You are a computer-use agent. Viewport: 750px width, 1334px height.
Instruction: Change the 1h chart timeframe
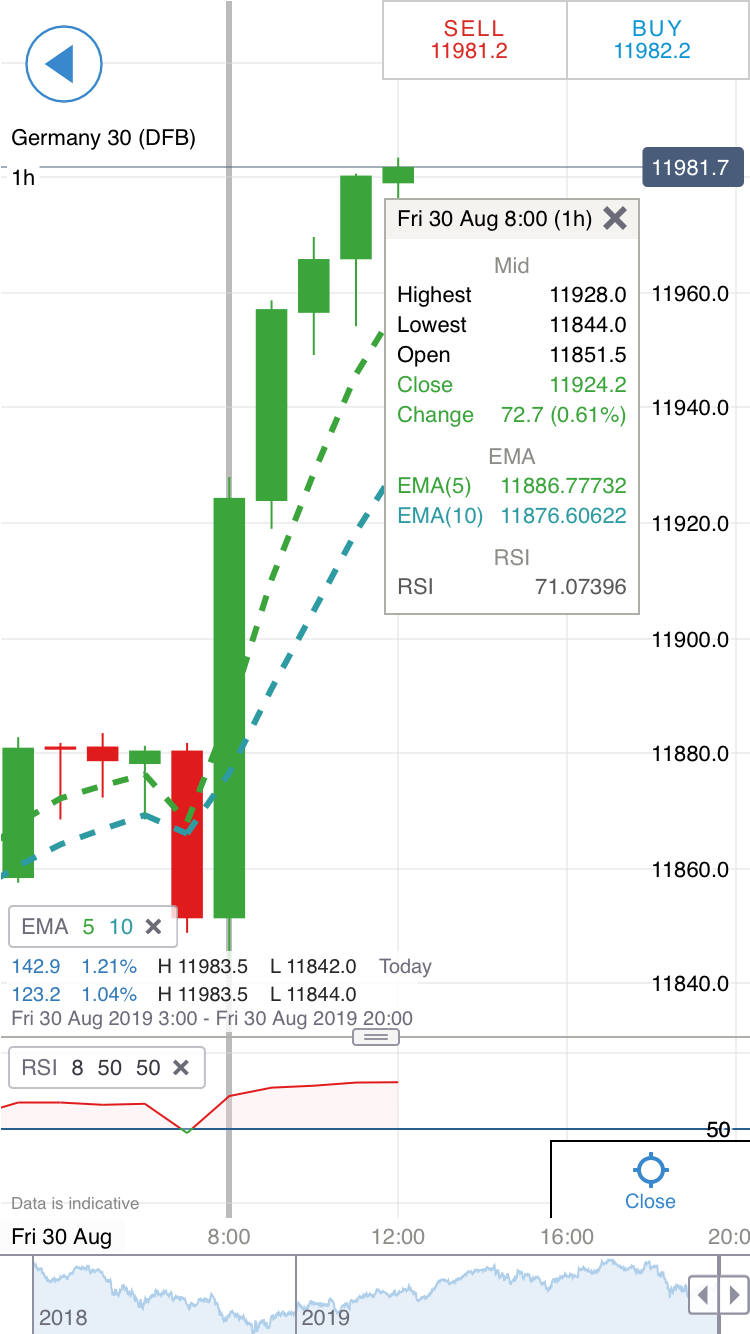click(x=23, y=178)
